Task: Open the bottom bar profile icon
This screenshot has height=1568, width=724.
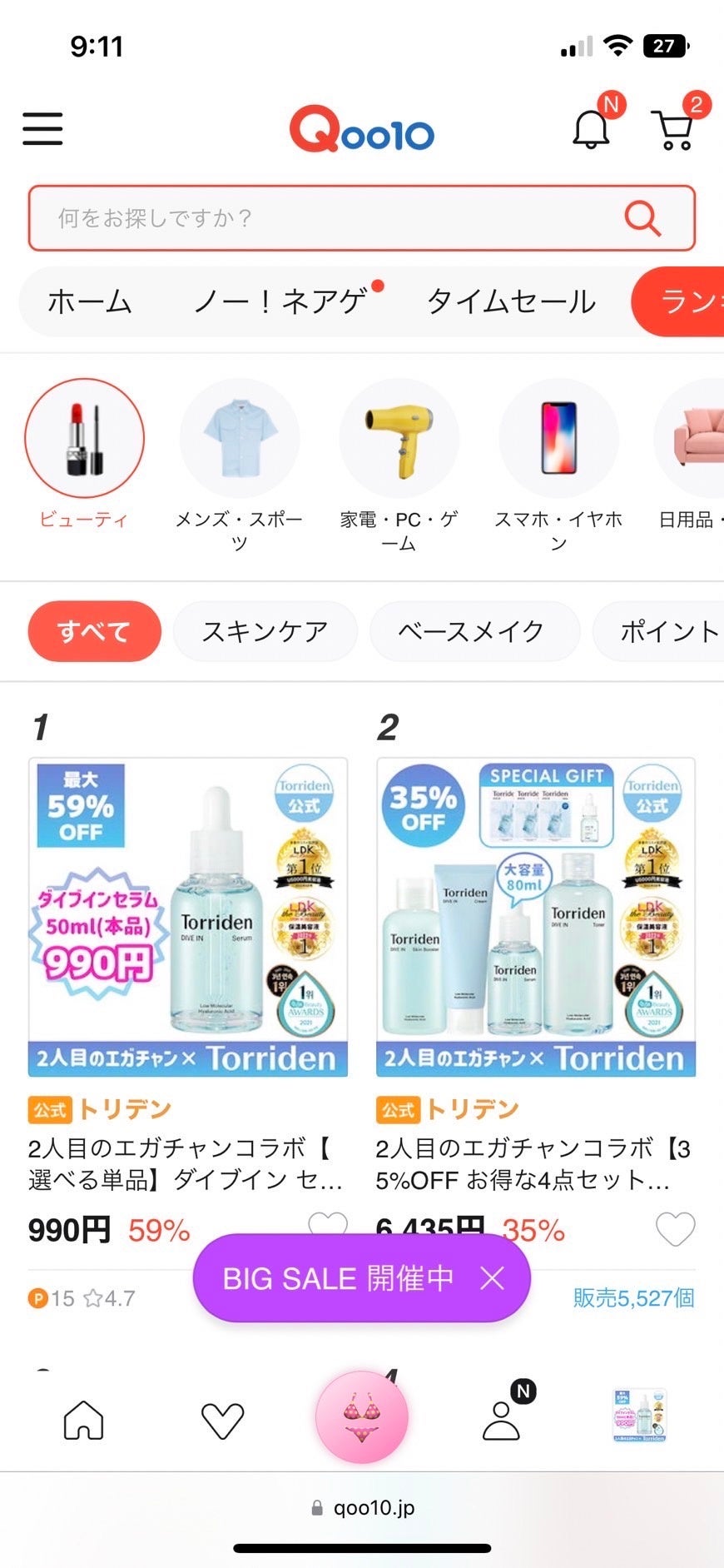Action: [502, 1421]
